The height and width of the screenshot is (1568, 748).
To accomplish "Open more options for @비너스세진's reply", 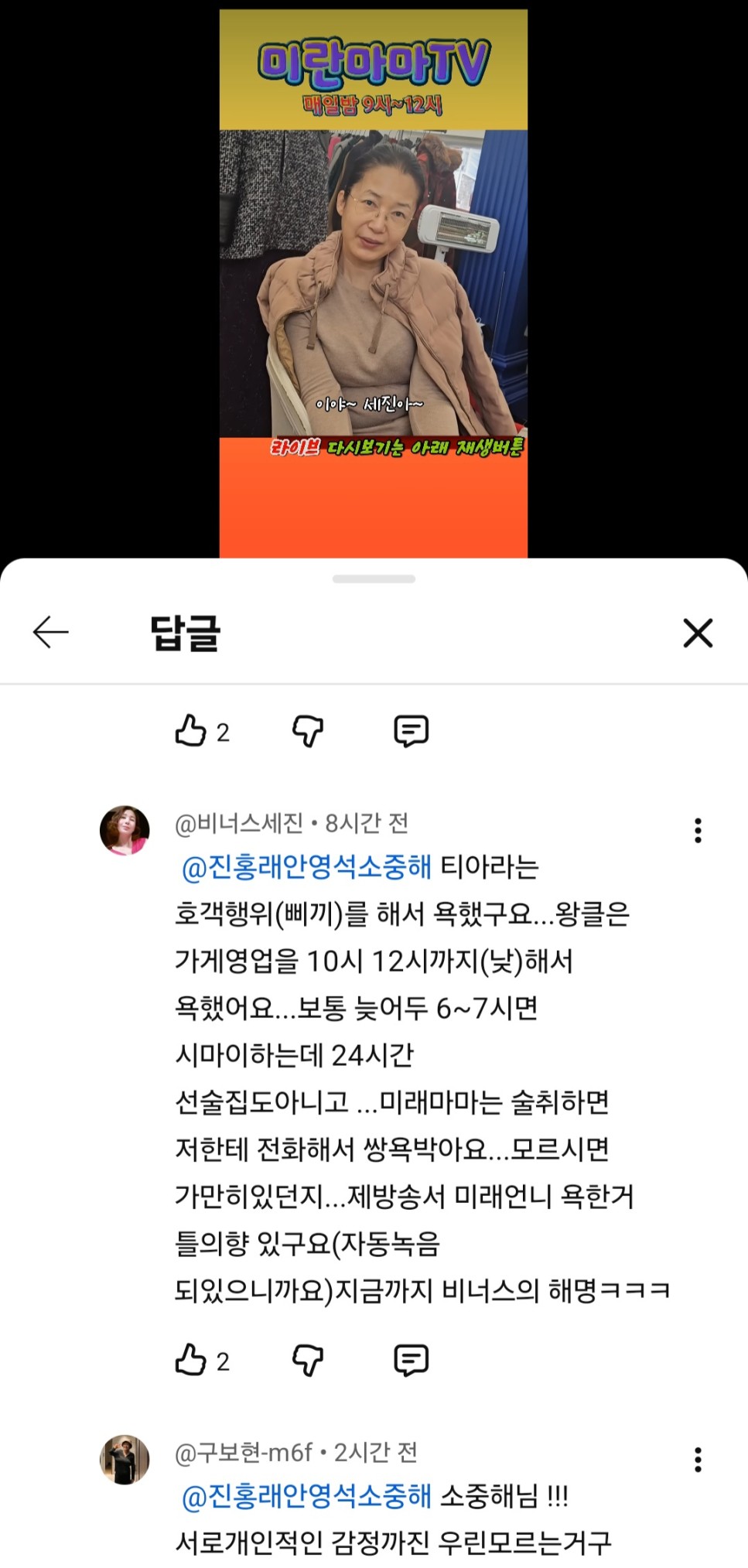I will (x=698, y=830).
